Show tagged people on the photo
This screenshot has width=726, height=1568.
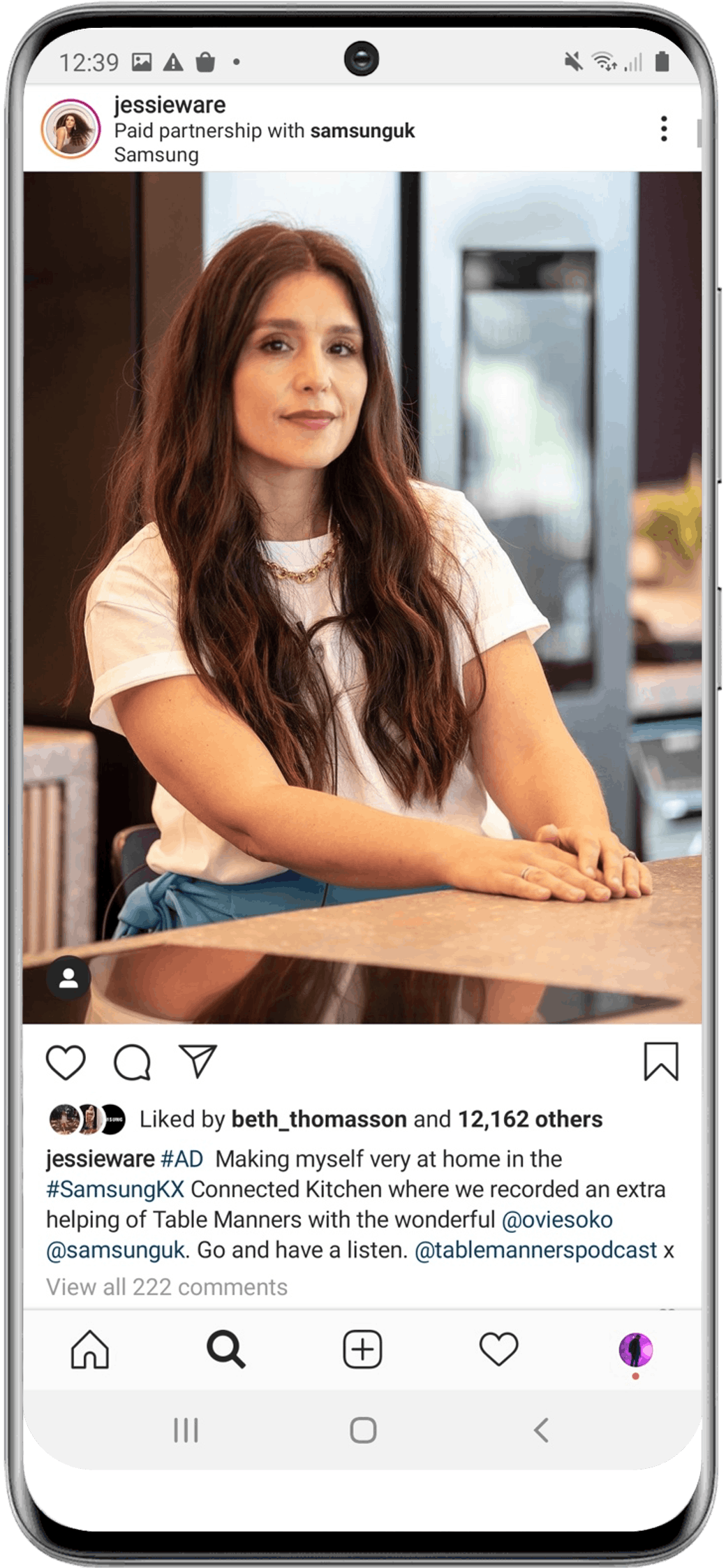(68, 979)
